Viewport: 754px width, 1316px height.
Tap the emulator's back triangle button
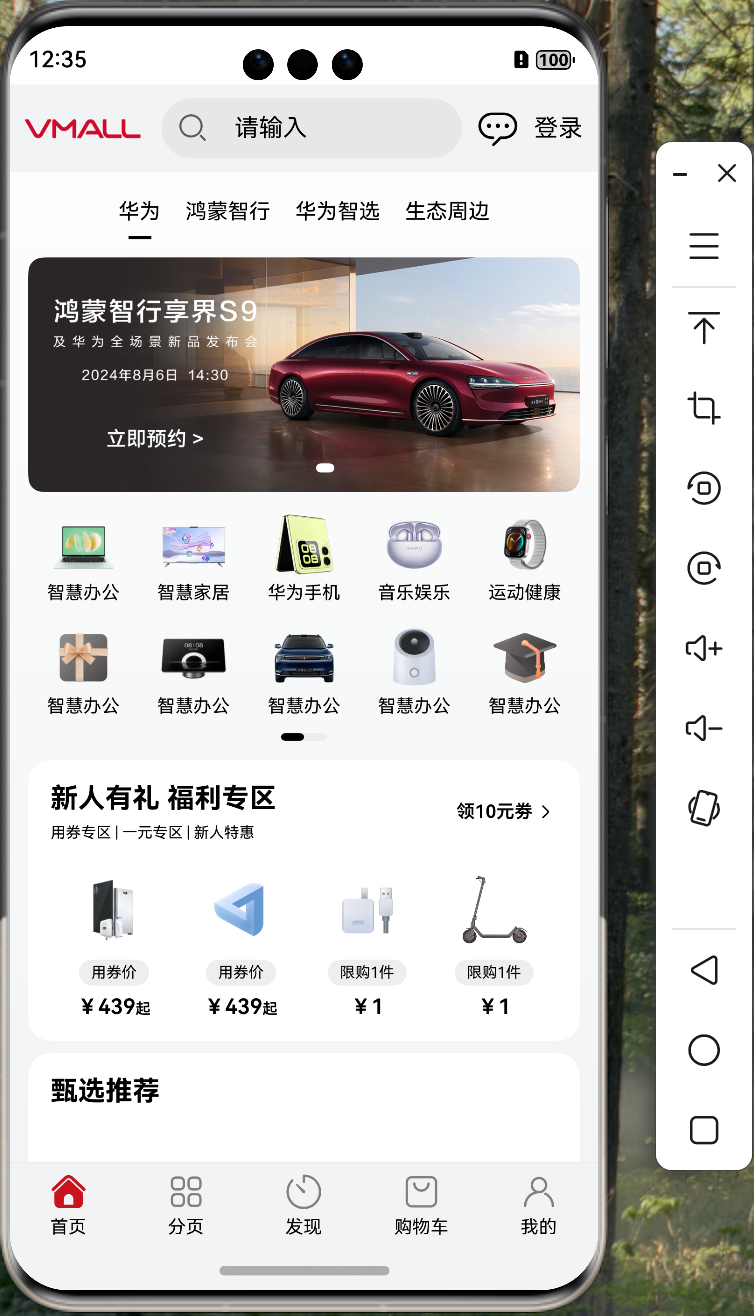point(704,970)
